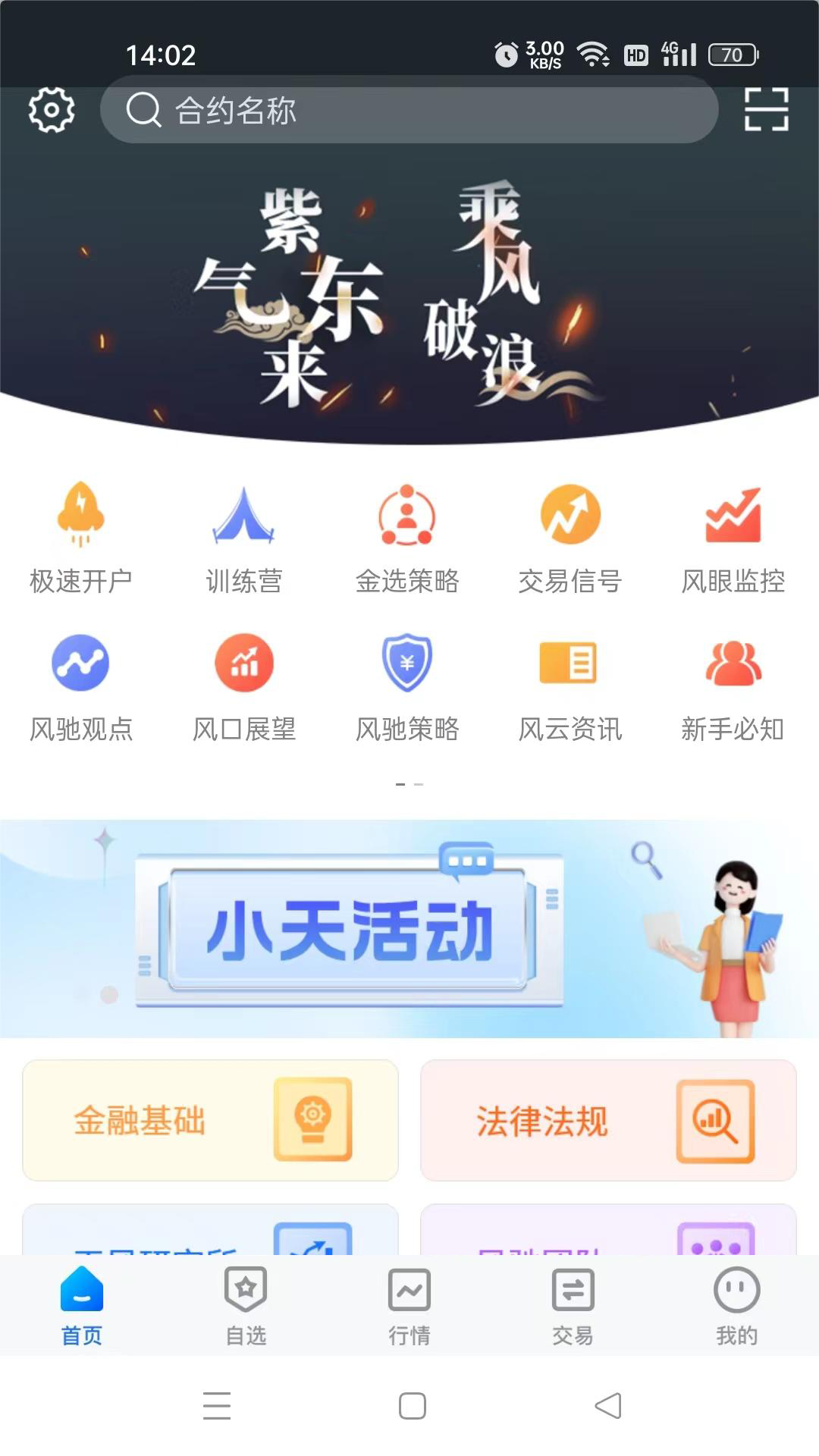Open the scan icon

[x=766, y=111]
